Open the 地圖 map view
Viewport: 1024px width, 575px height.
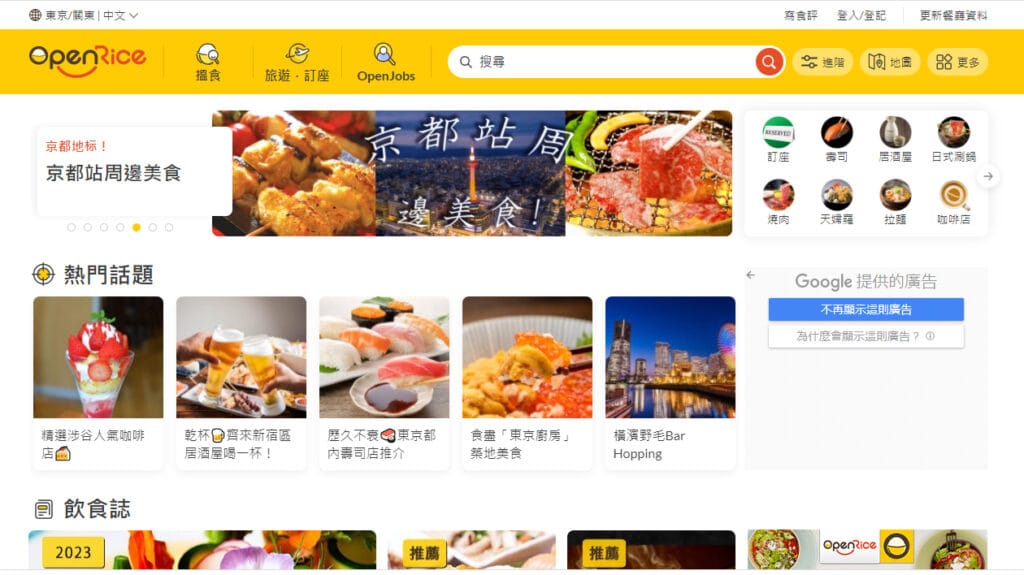point(889,62)
